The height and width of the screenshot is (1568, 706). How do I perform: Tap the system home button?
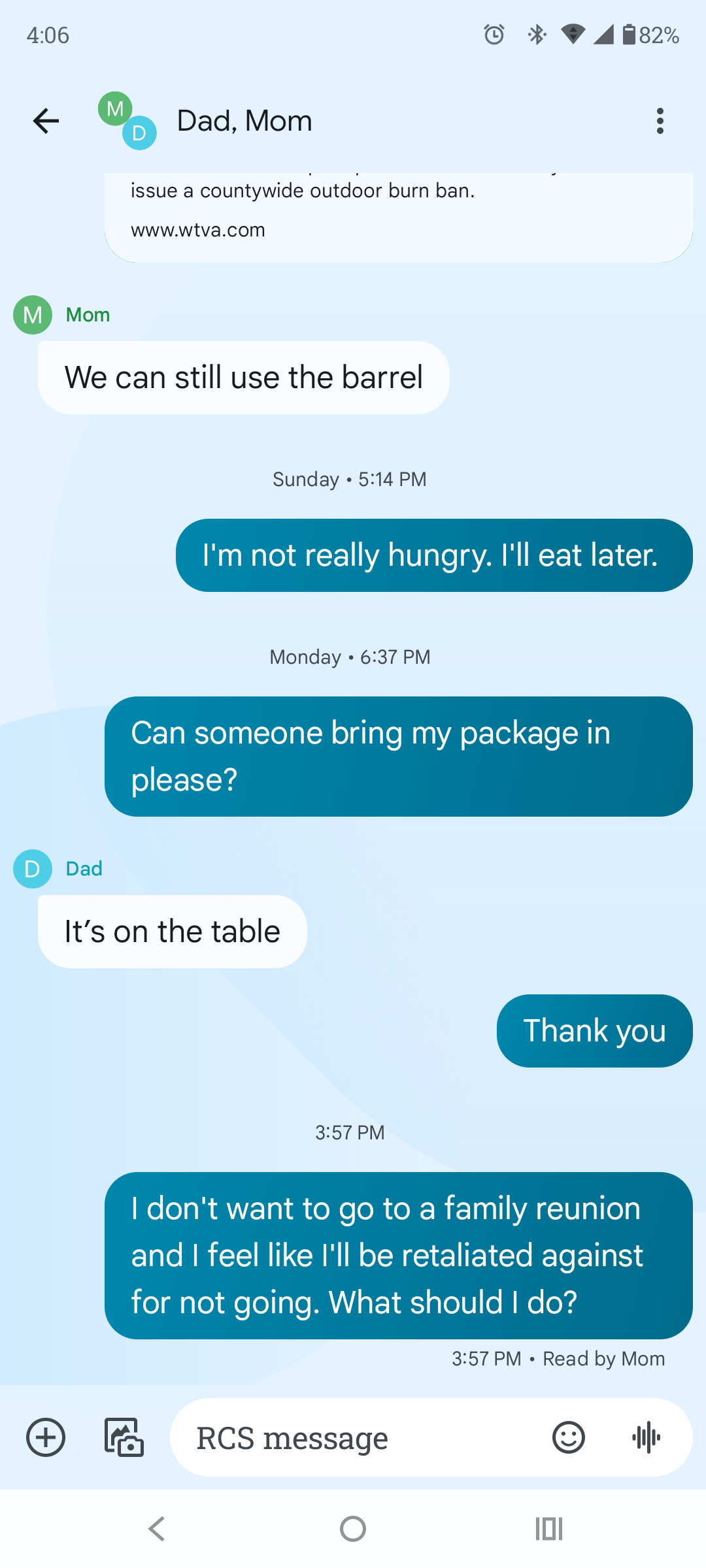[x=353, y=1529]
